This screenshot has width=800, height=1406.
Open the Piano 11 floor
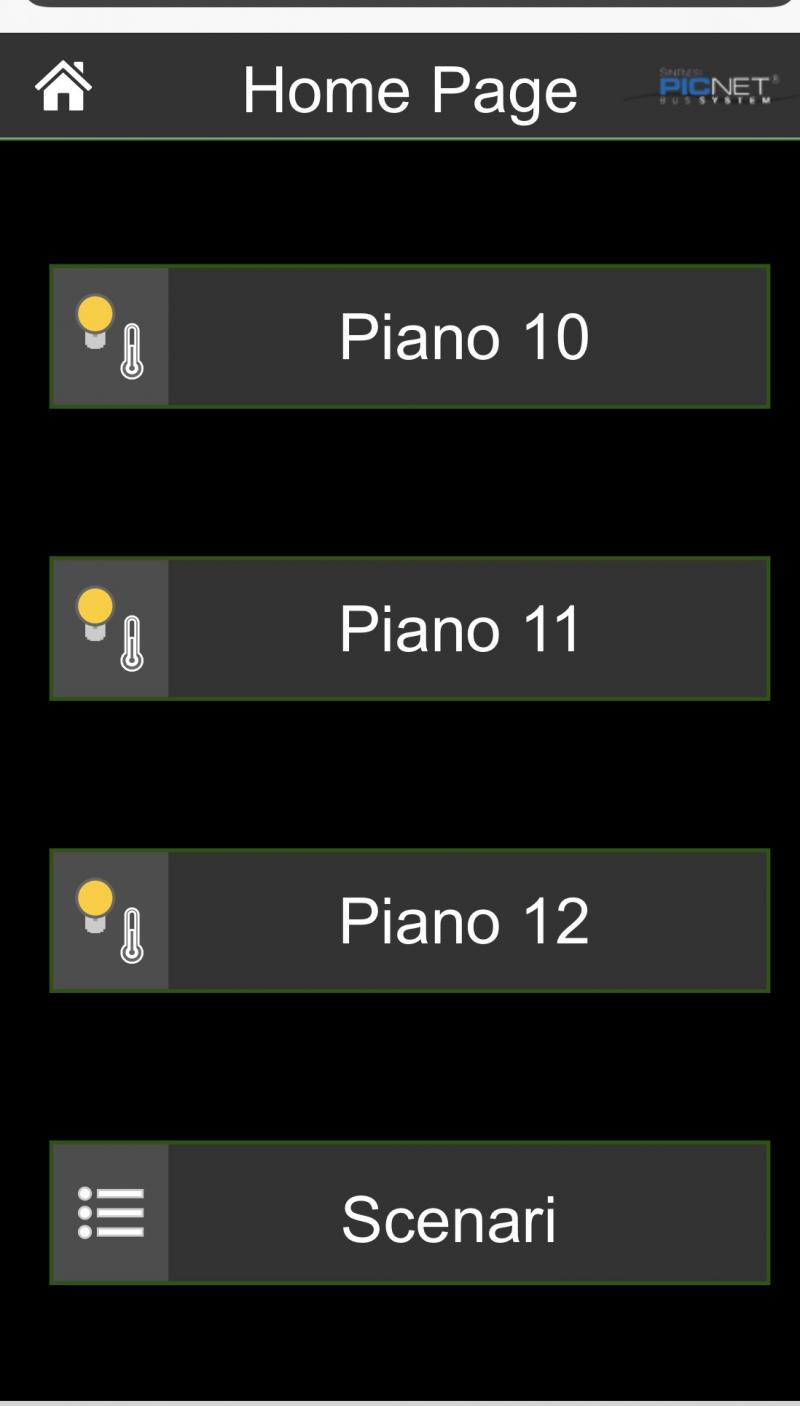410,628
